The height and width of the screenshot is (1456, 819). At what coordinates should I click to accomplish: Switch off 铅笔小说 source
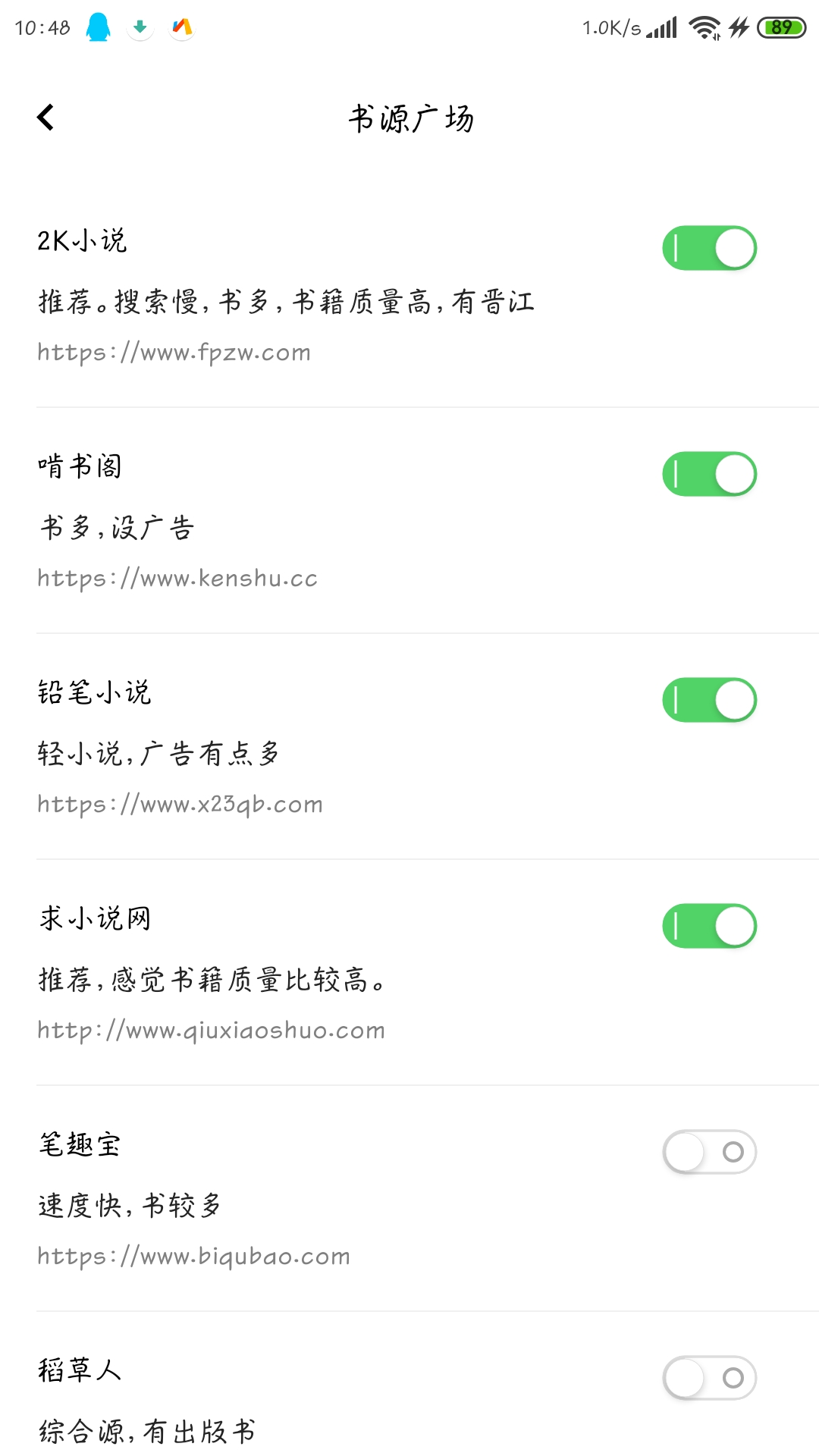710,700
